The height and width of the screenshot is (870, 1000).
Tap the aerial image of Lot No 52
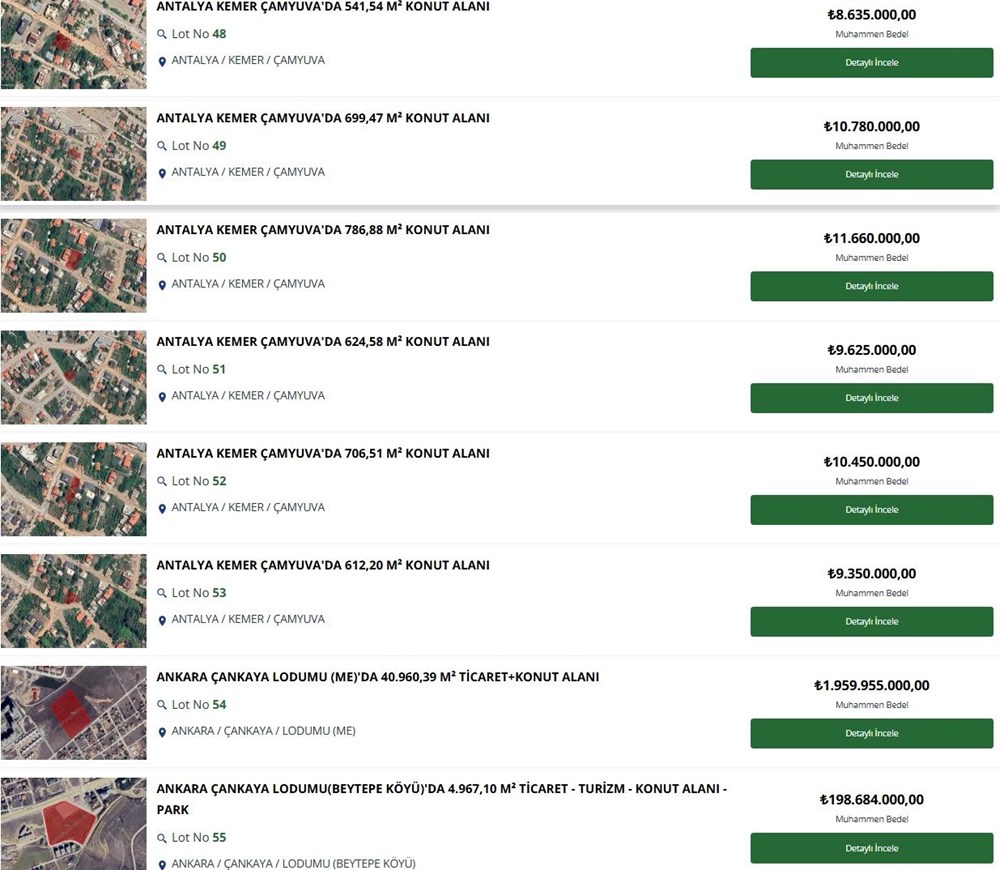[x=73, y=489]
